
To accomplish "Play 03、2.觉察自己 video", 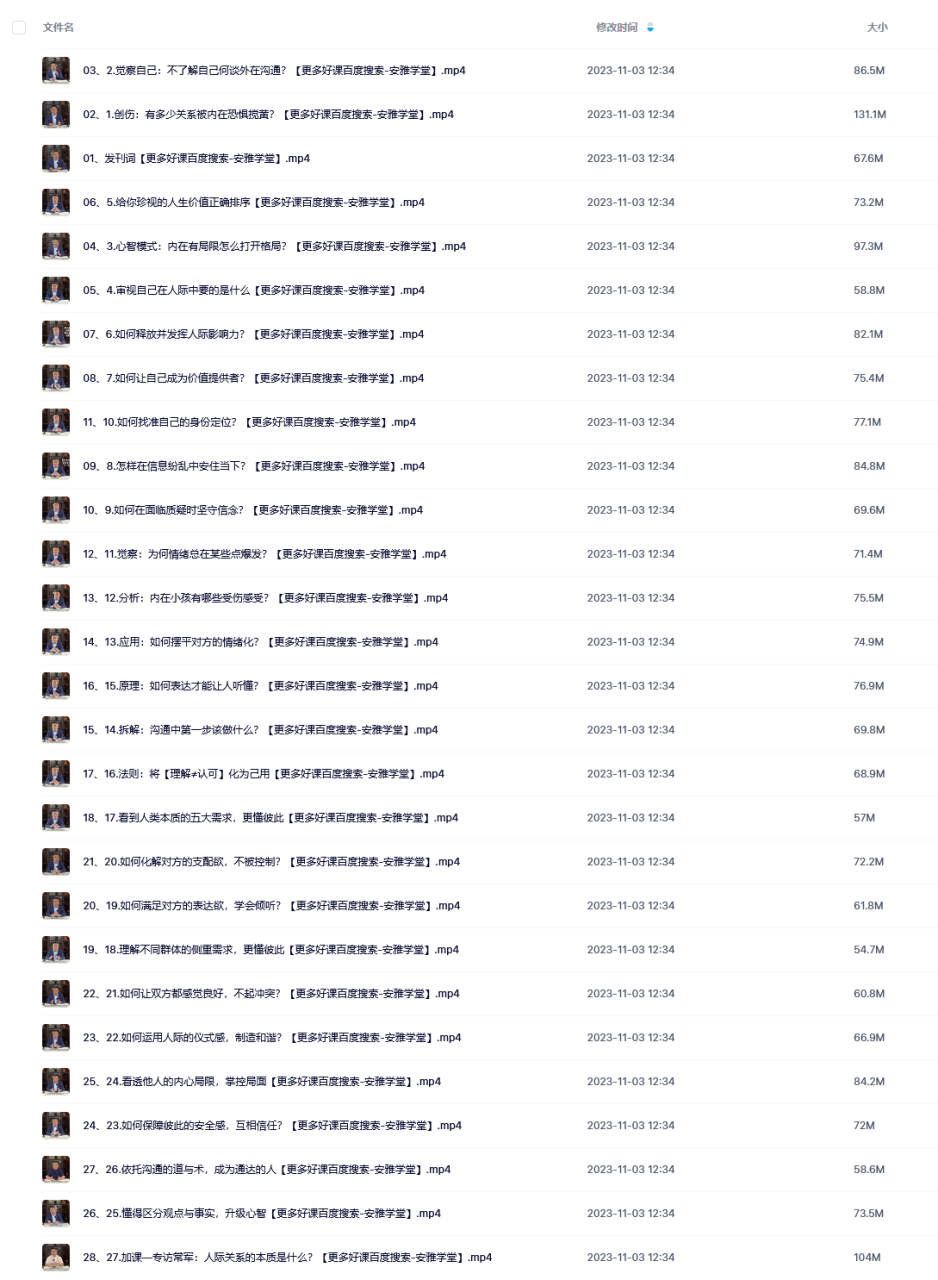I will pos(274,71).
